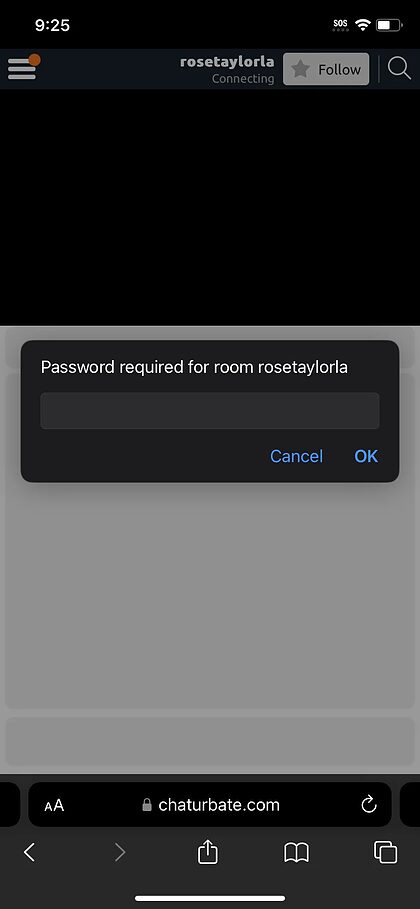Cancel the password dialog

point(296,456)
